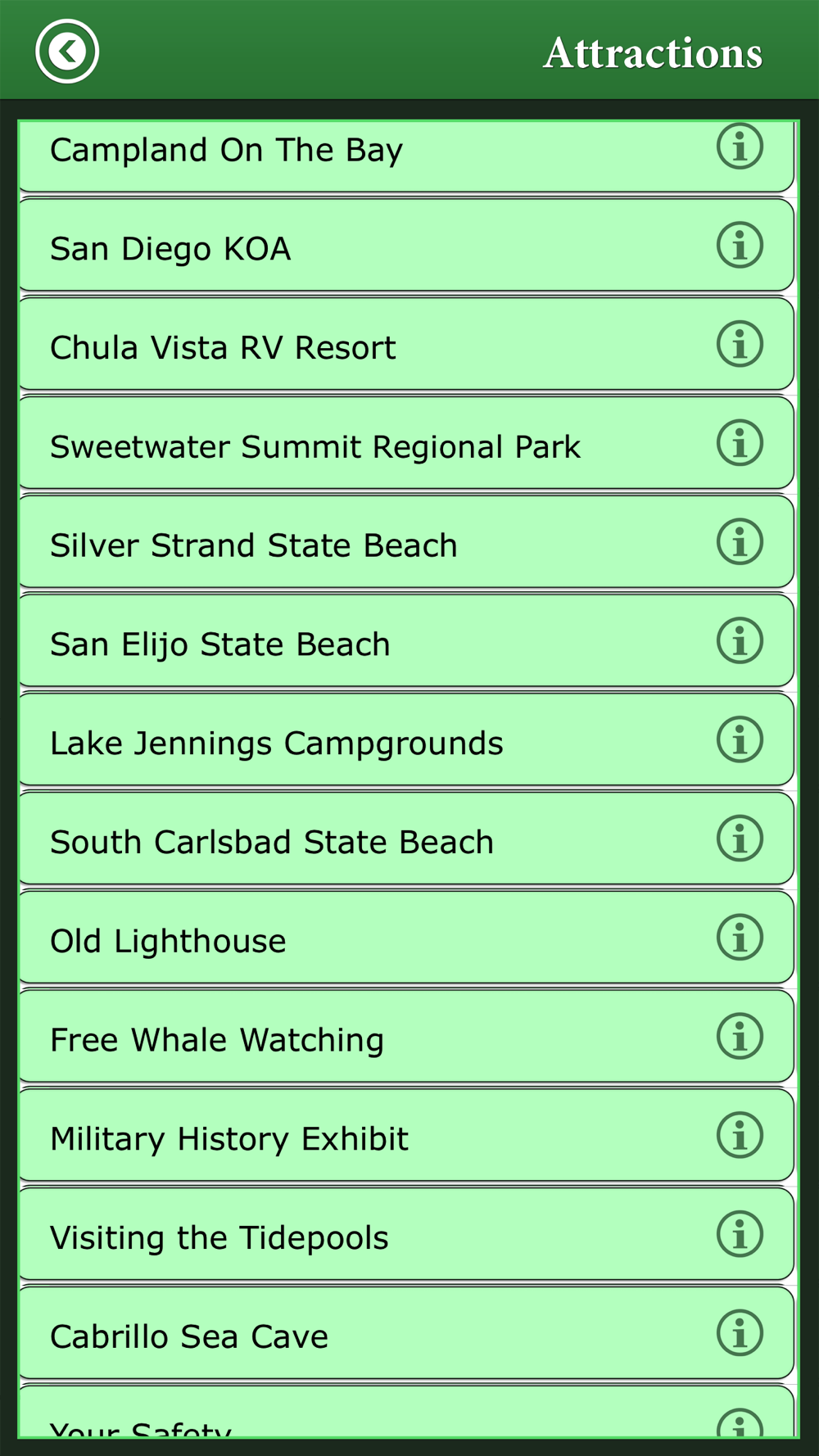Show info for South Carlsbad State Beach
This screenshot has width=819, height=1456.
(740, 839)
